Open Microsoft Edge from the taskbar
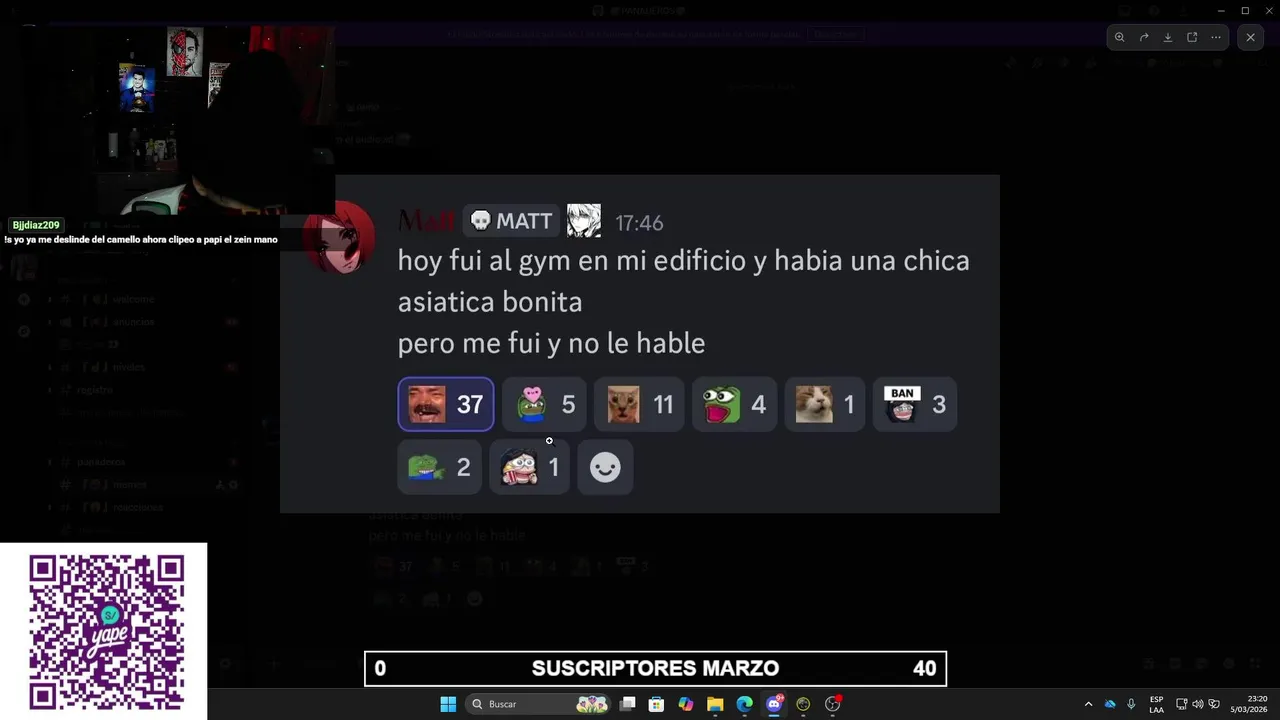This screenshot has height=720, width=1280. [744, 704]
